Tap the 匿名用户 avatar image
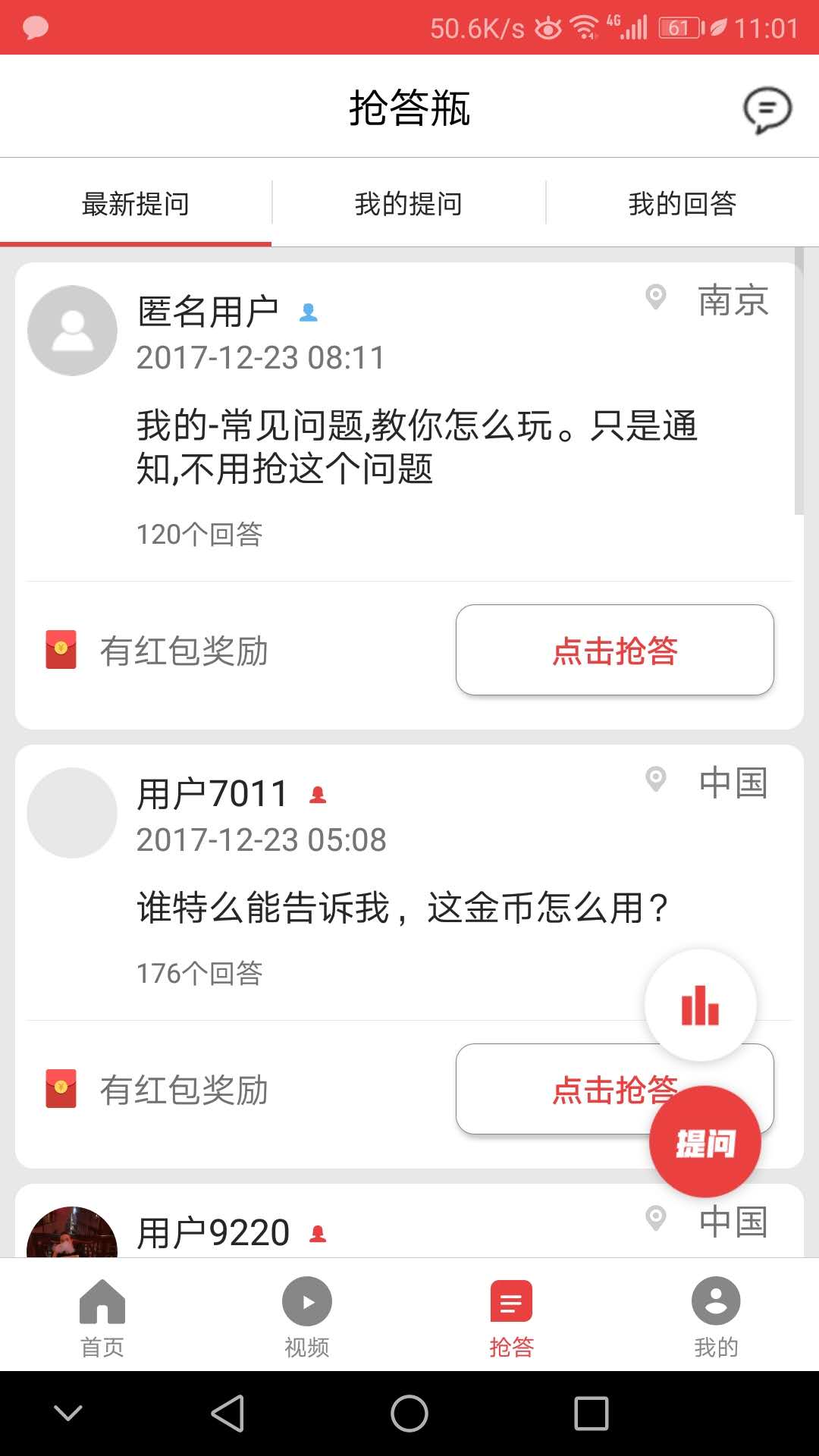819x1456 pixels. pos(72,331)
